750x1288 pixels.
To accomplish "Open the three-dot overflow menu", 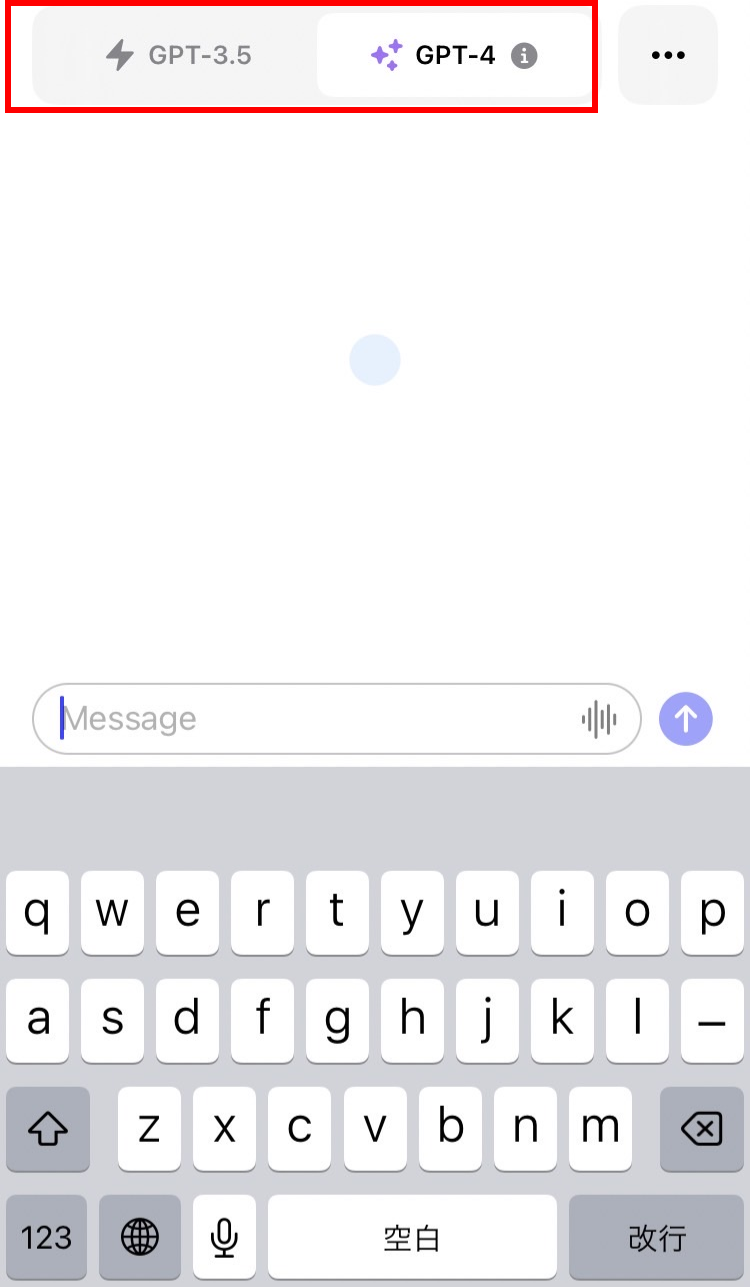I will click(x=668, y=55).
